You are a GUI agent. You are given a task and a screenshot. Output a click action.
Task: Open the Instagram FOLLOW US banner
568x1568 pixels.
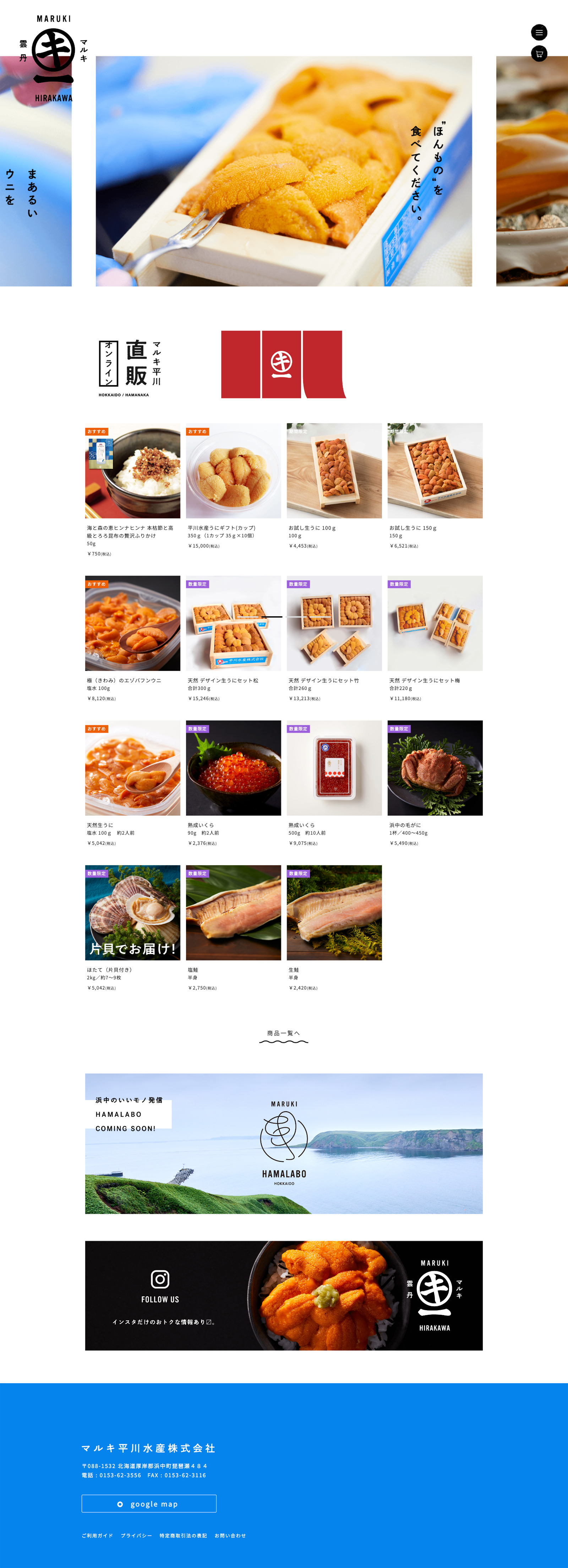pyautogui.click(x=283, y=1295)
